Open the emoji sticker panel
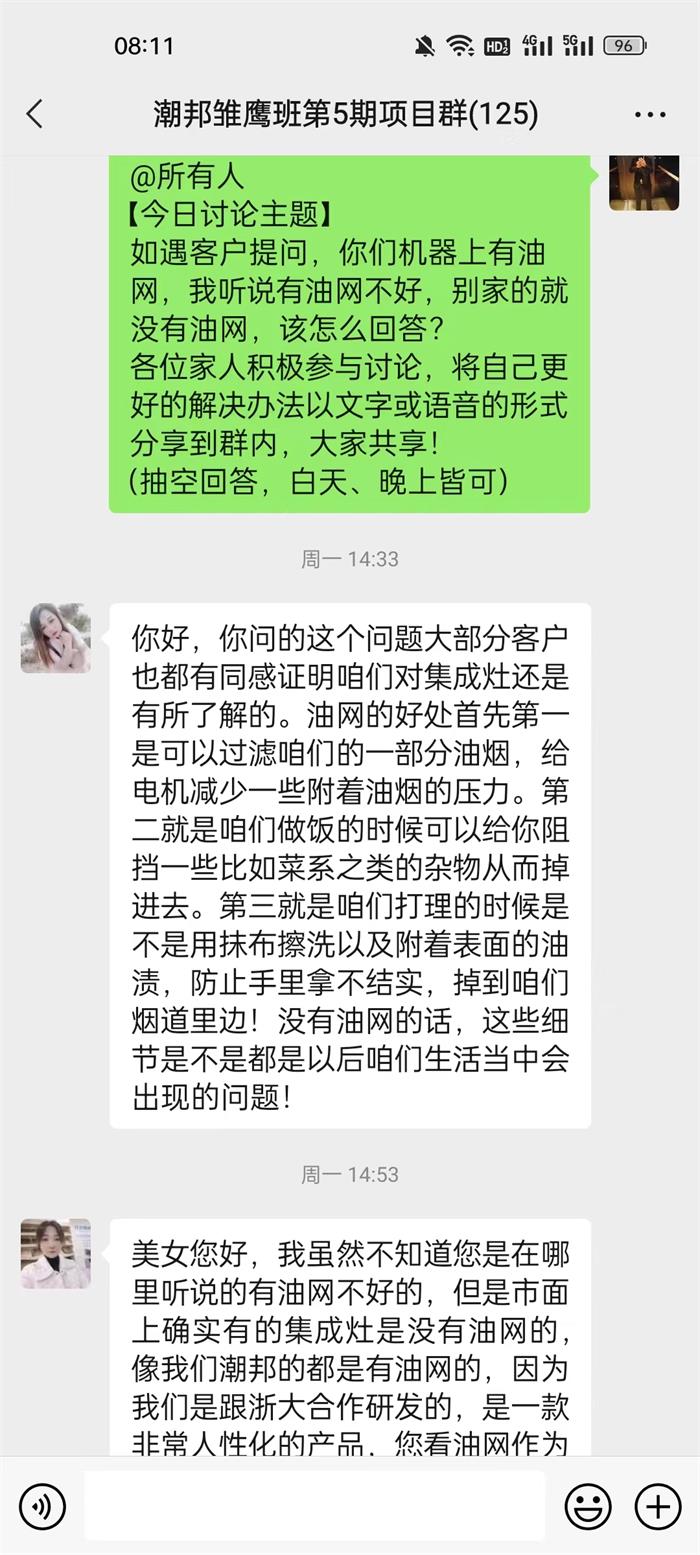 pos(588,1505)
